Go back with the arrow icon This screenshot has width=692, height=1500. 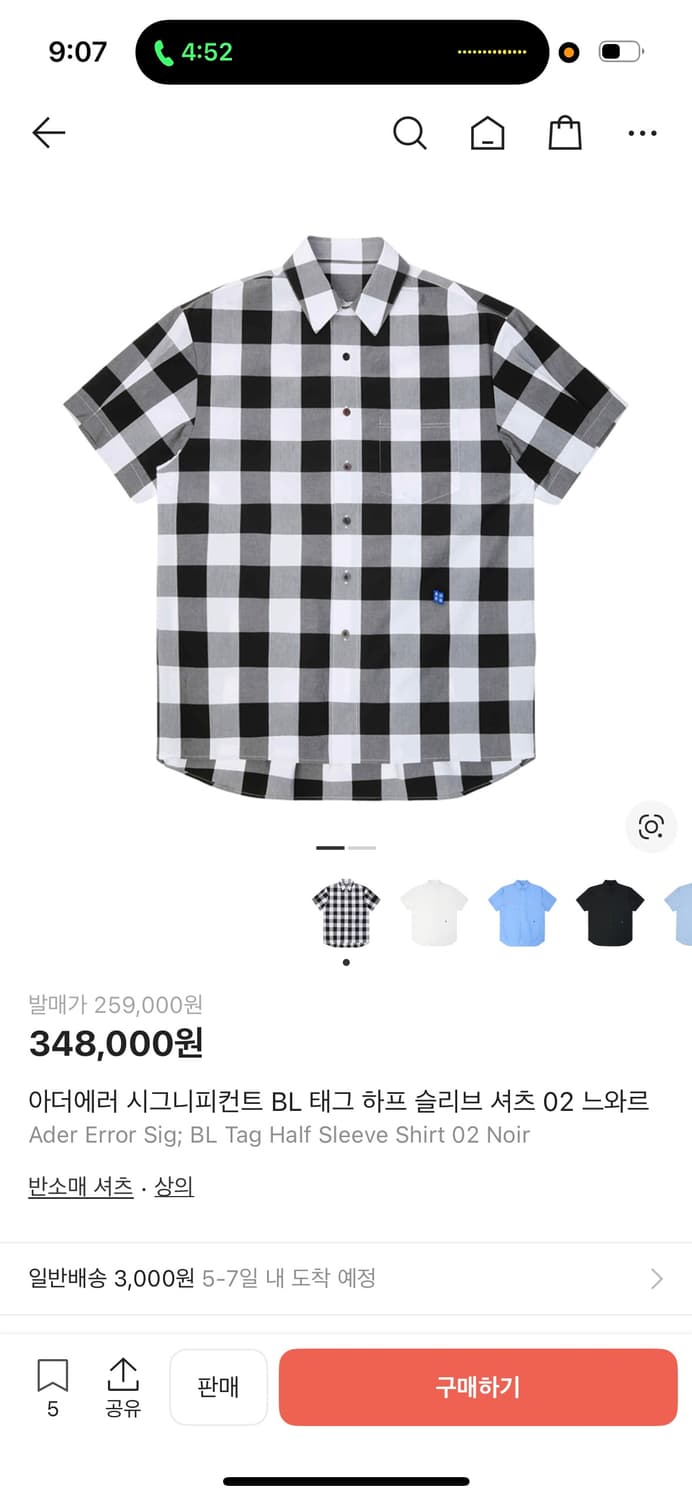coord(48,133)
